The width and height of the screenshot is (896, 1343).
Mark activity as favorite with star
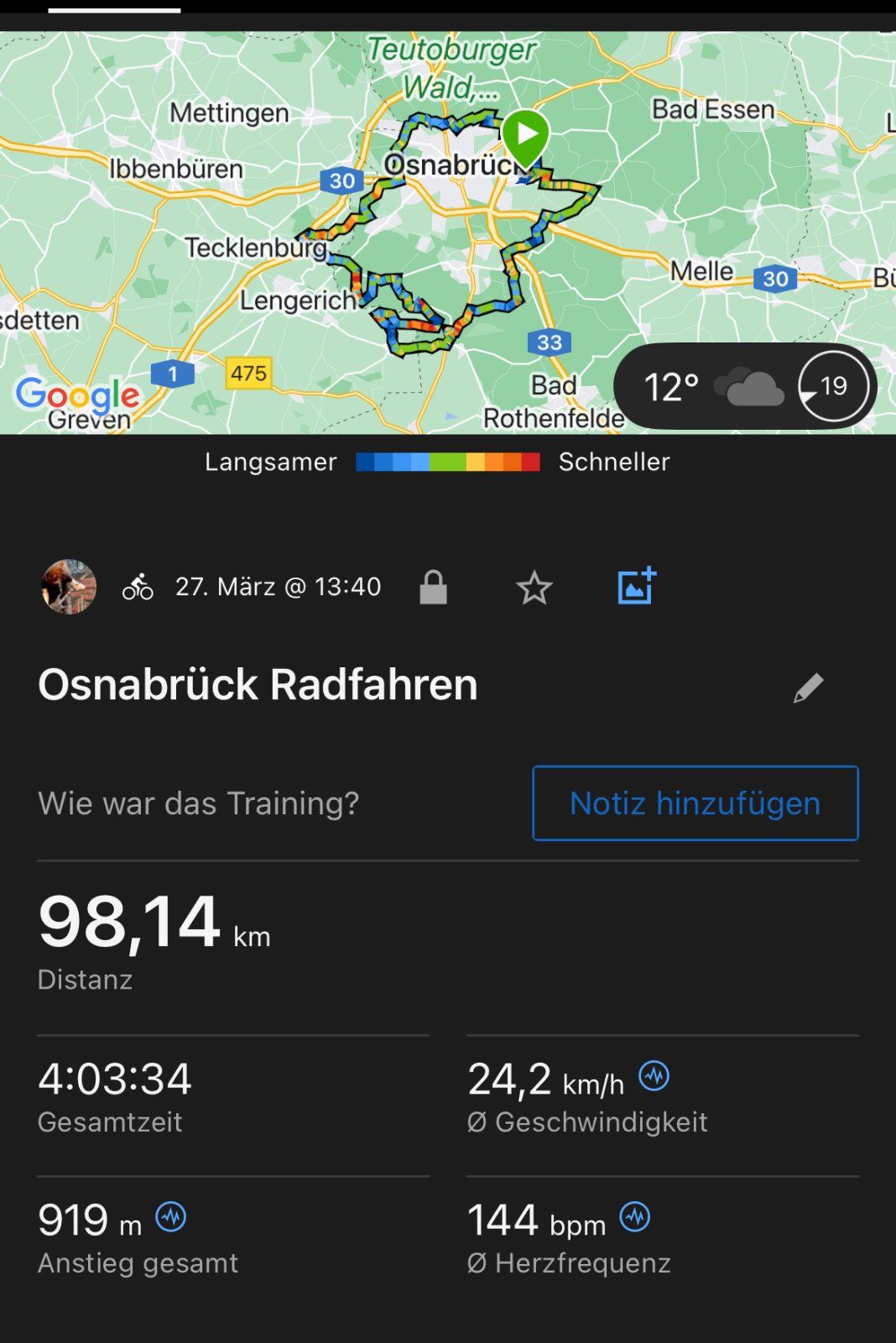(x=534, y=588)
